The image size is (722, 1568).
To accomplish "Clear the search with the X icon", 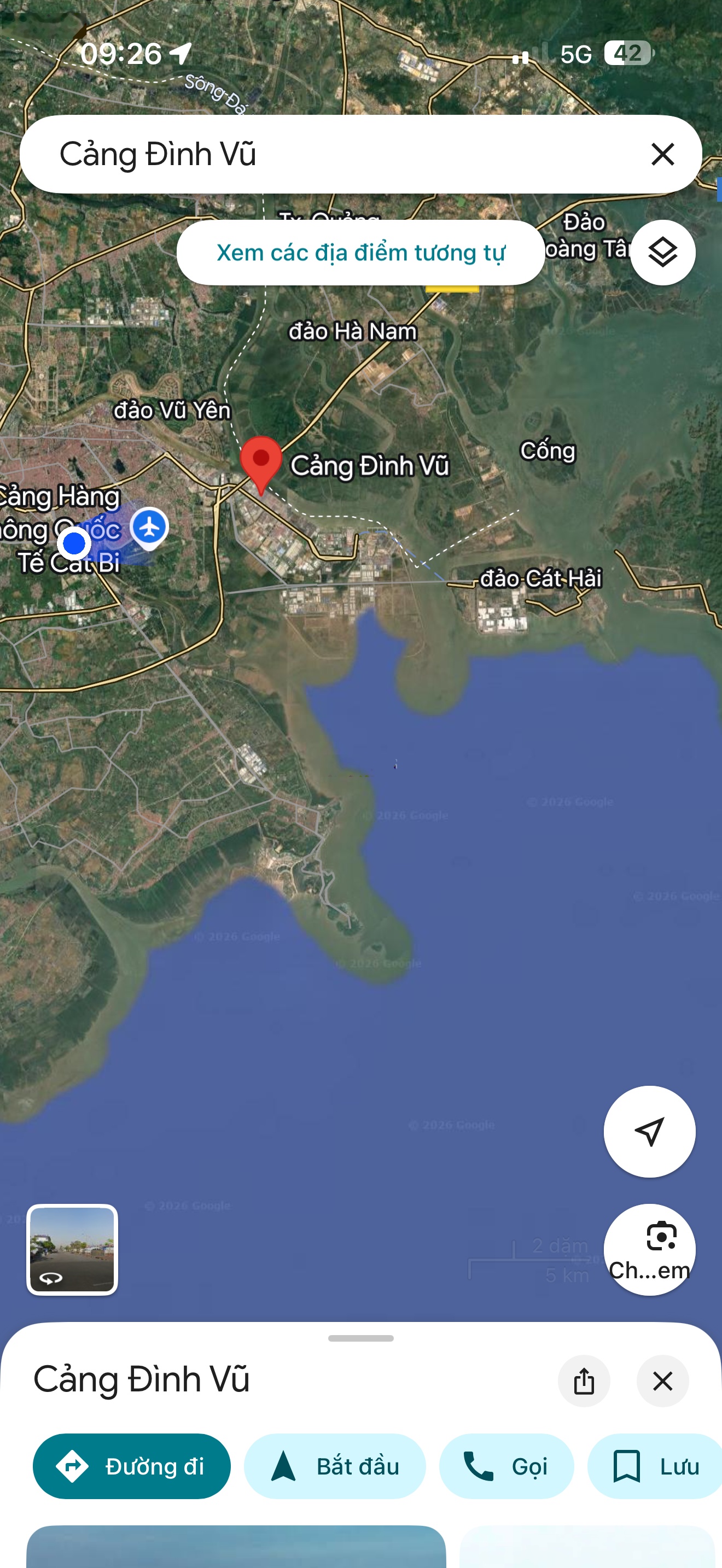I will point(662,154).
